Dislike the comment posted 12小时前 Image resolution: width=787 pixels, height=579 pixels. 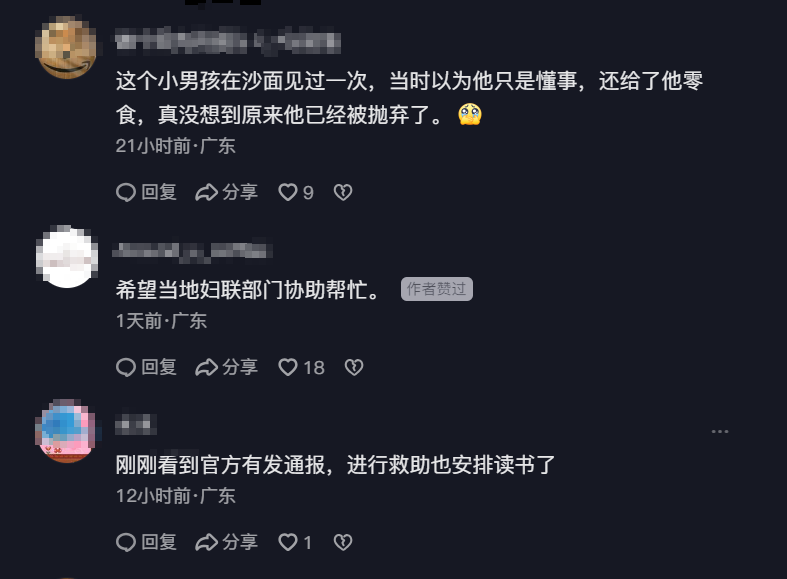343,542
